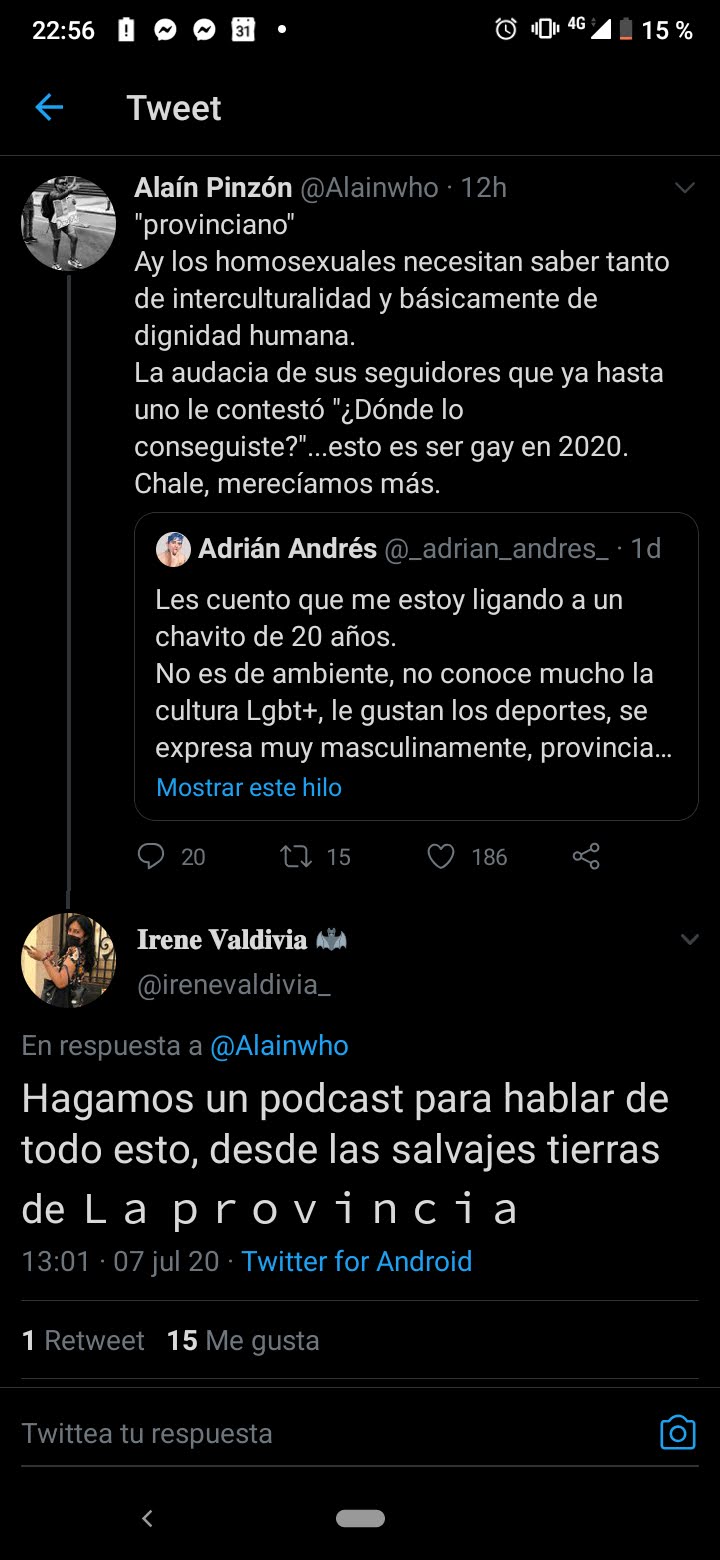Viewport: 720px width, 1560px height.
Task: View who retweeted: 1 Retweet
Action: tap(83, 1340)
